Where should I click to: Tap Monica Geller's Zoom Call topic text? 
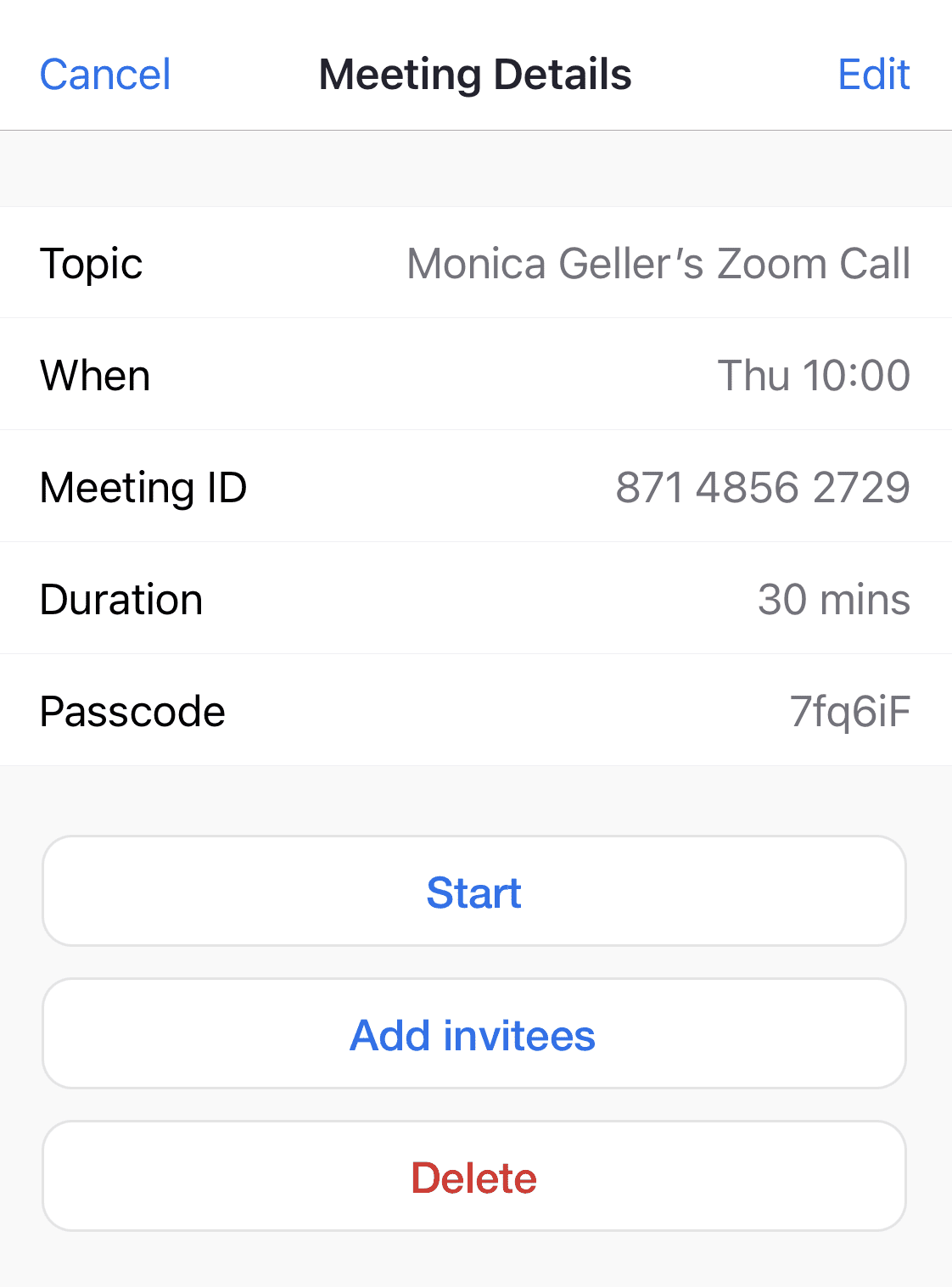point(658,263)
